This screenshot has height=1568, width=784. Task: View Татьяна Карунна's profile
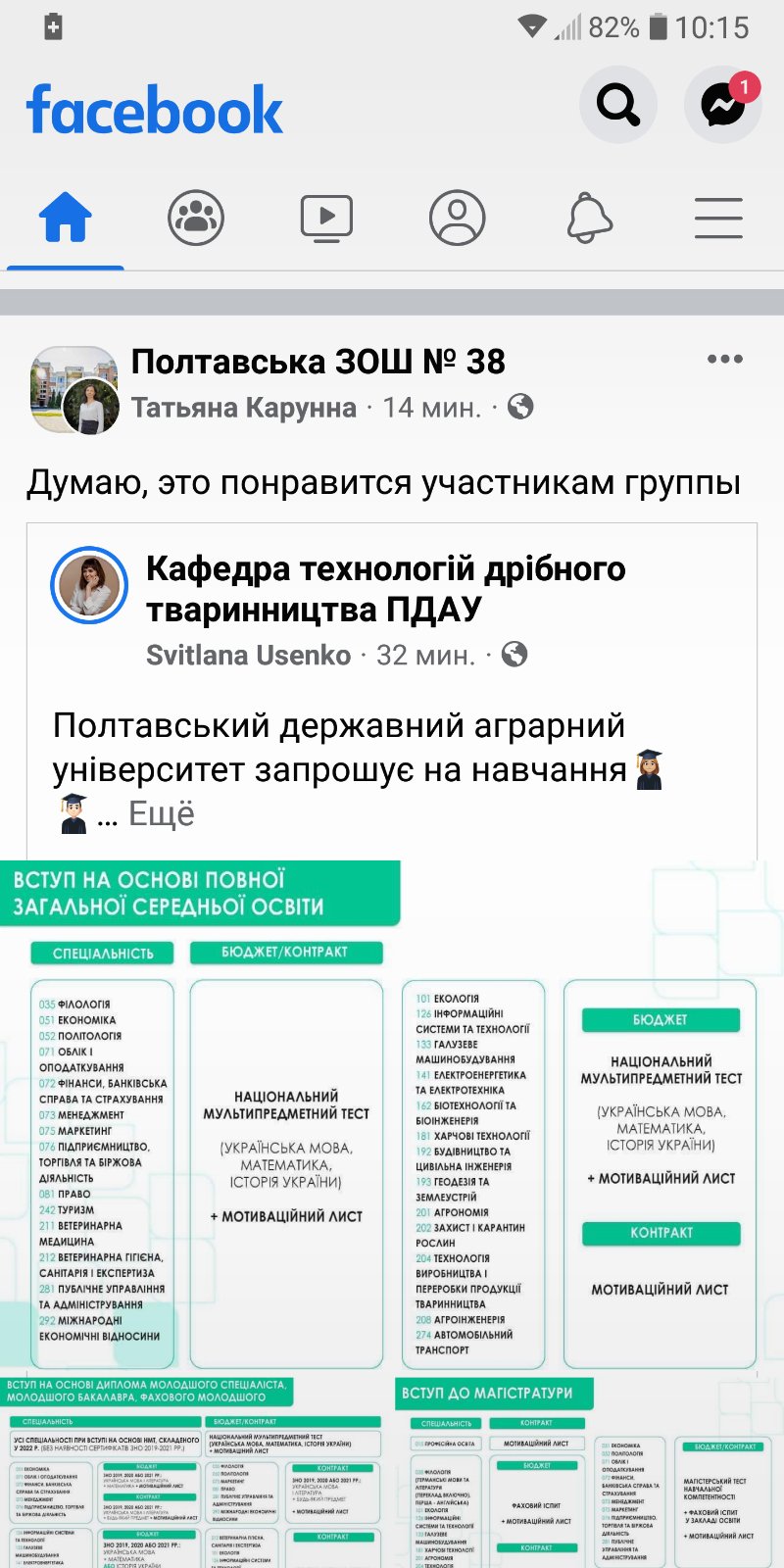(x=244, y=408)
